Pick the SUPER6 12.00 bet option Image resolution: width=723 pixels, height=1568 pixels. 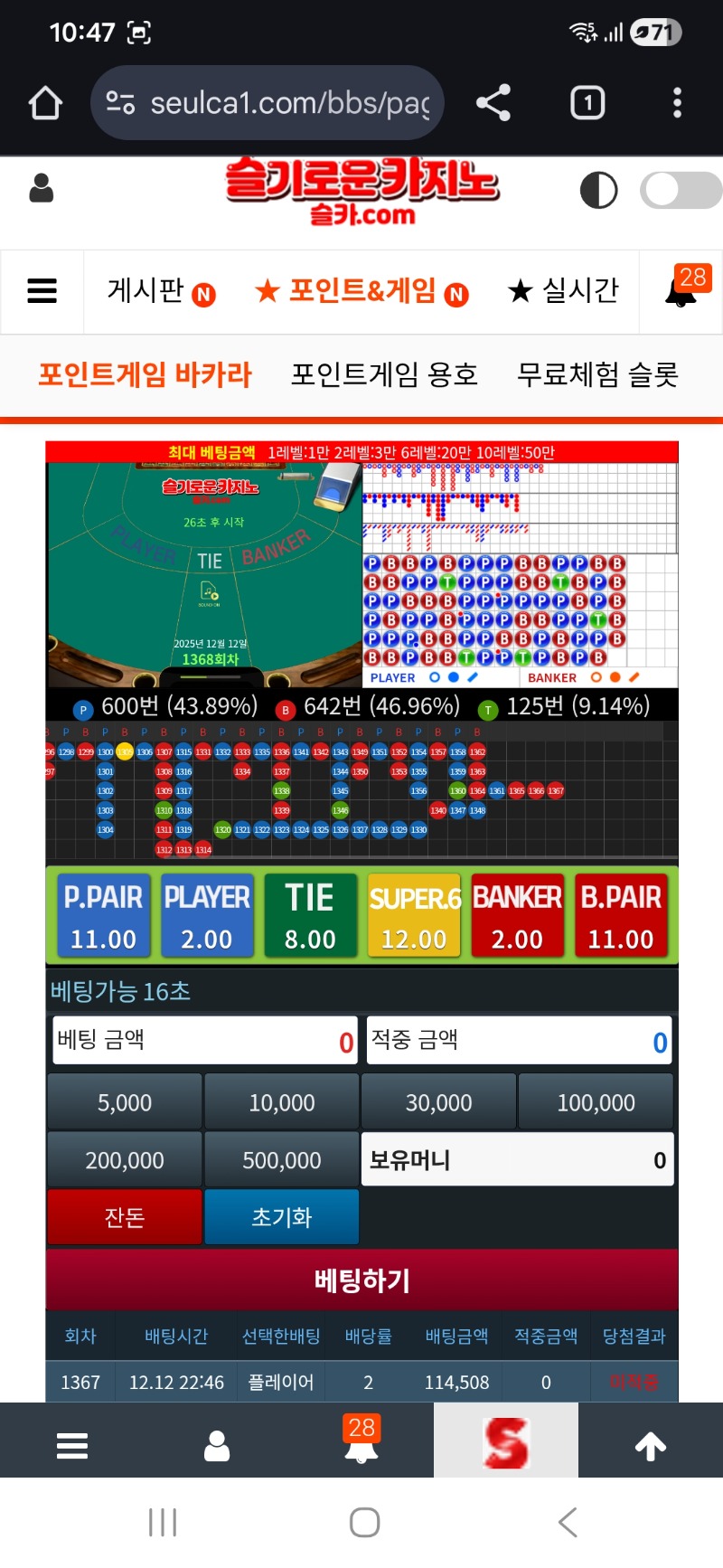(414, 915)
